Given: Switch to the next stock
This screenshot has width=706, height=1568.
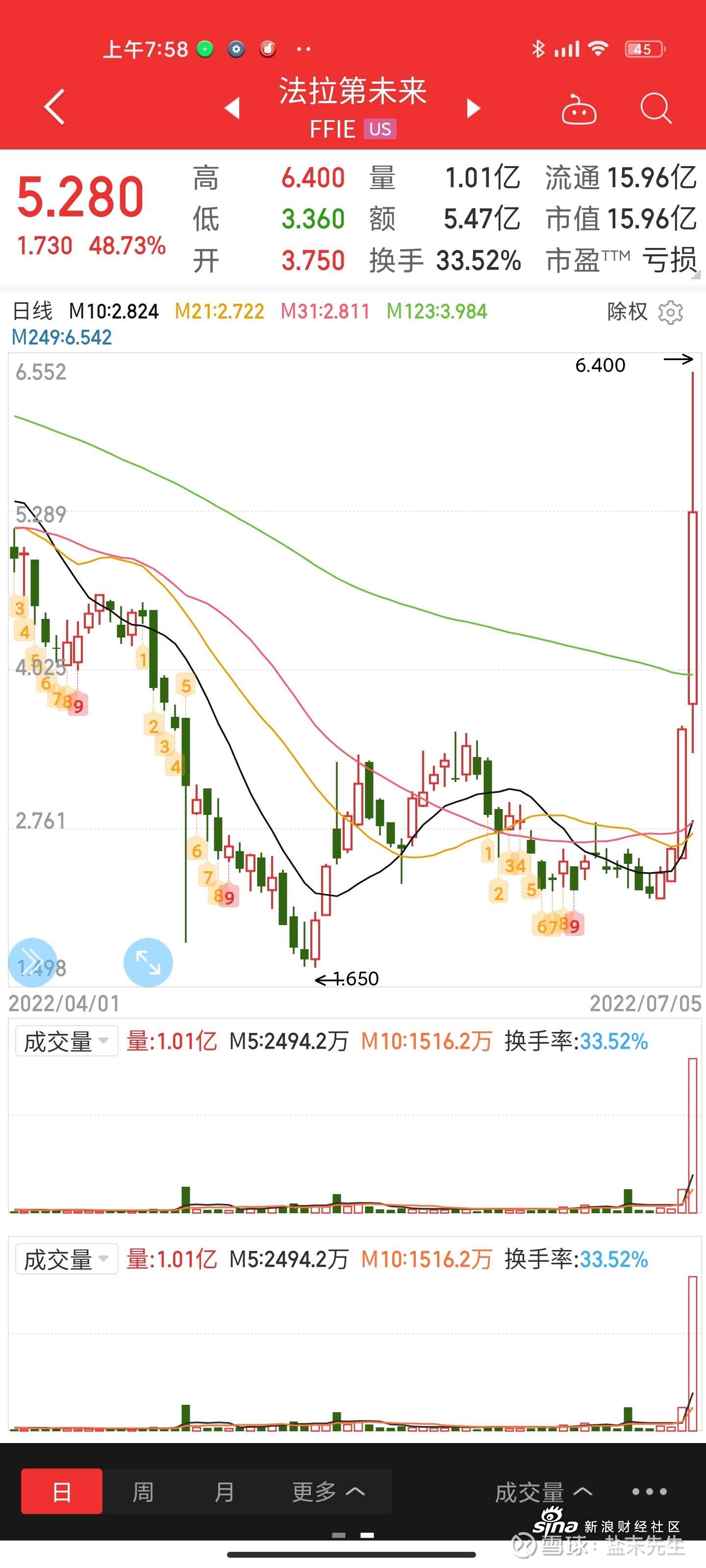Looking at the screenshot, I should tap(473, 108).
